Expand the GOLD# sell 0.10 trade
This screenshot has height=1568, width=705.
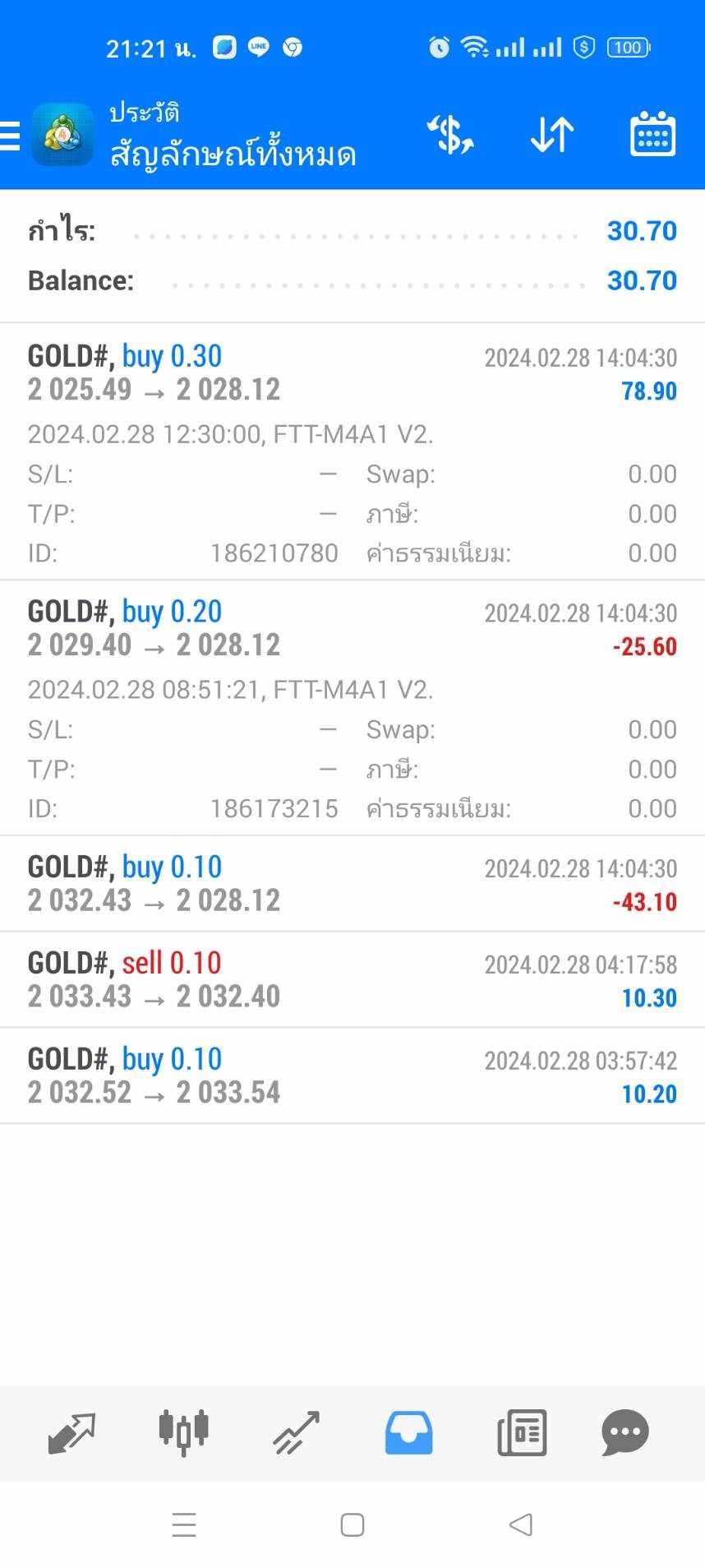point(352,979)
